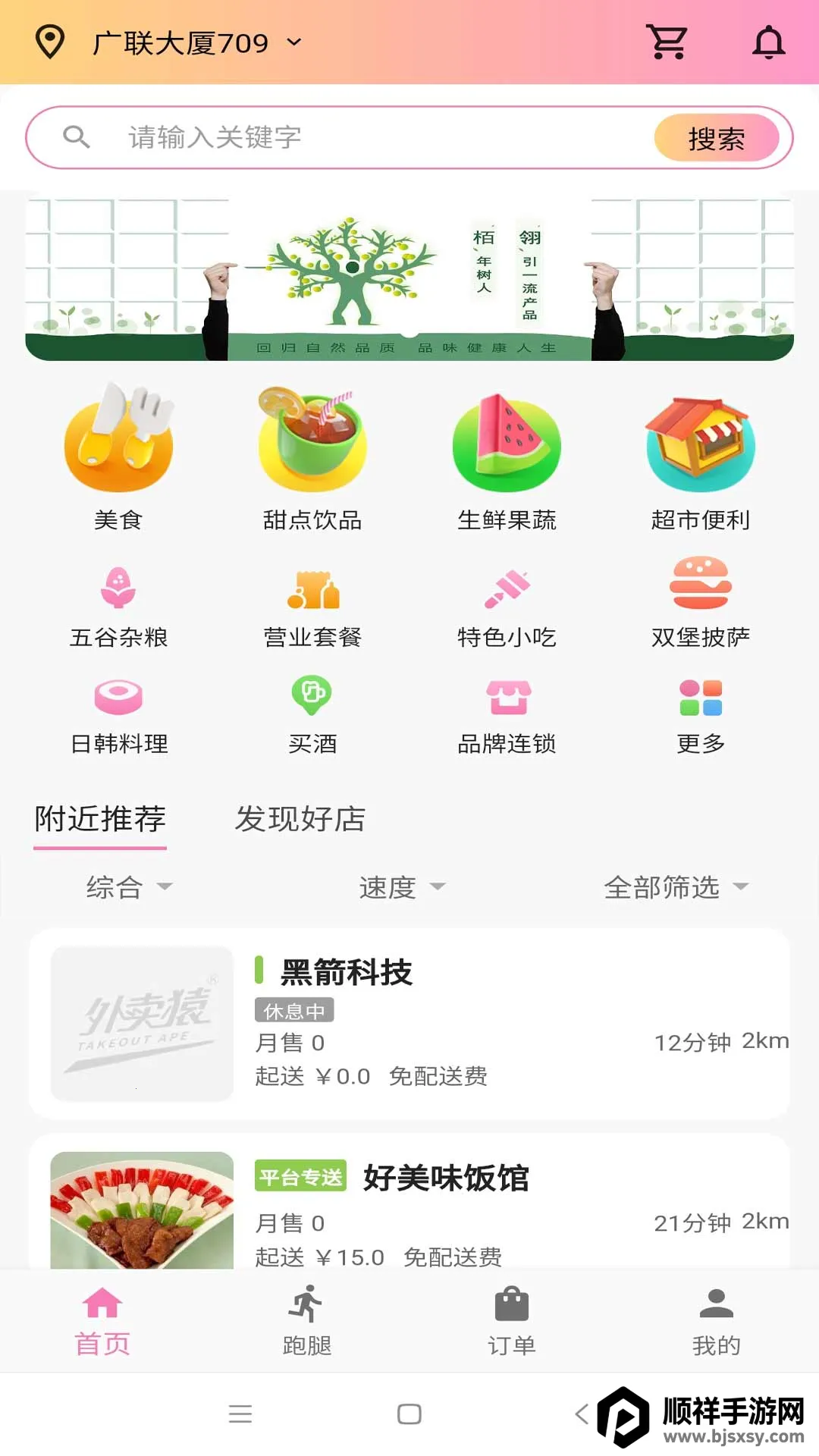Viewport: 819px width, 1456px height.
Task: Open the 黑箭科技 store card
Action: pos(409,1024)
